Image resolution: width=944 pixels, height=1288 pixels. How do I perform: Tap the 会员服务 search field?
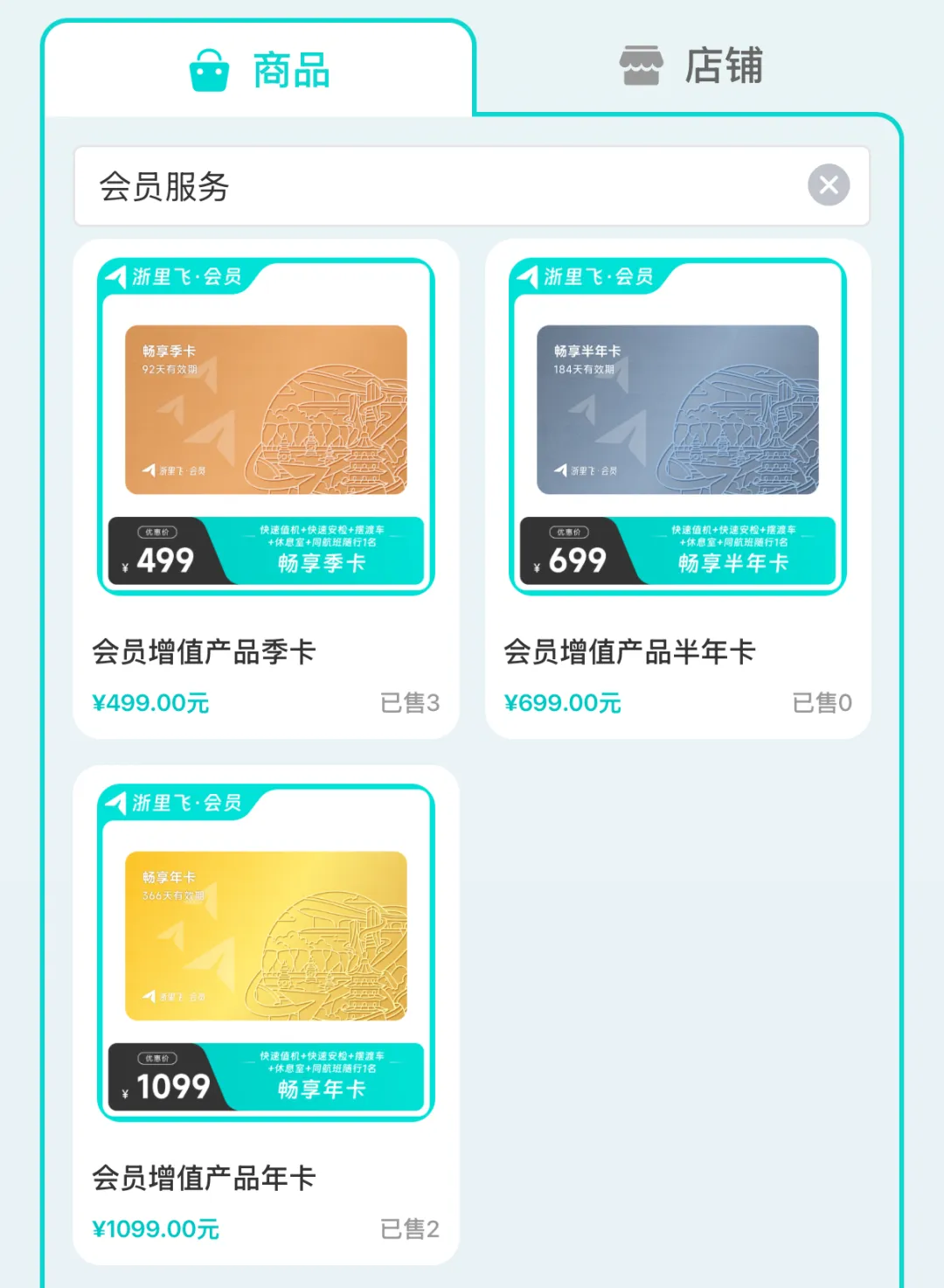437,186
